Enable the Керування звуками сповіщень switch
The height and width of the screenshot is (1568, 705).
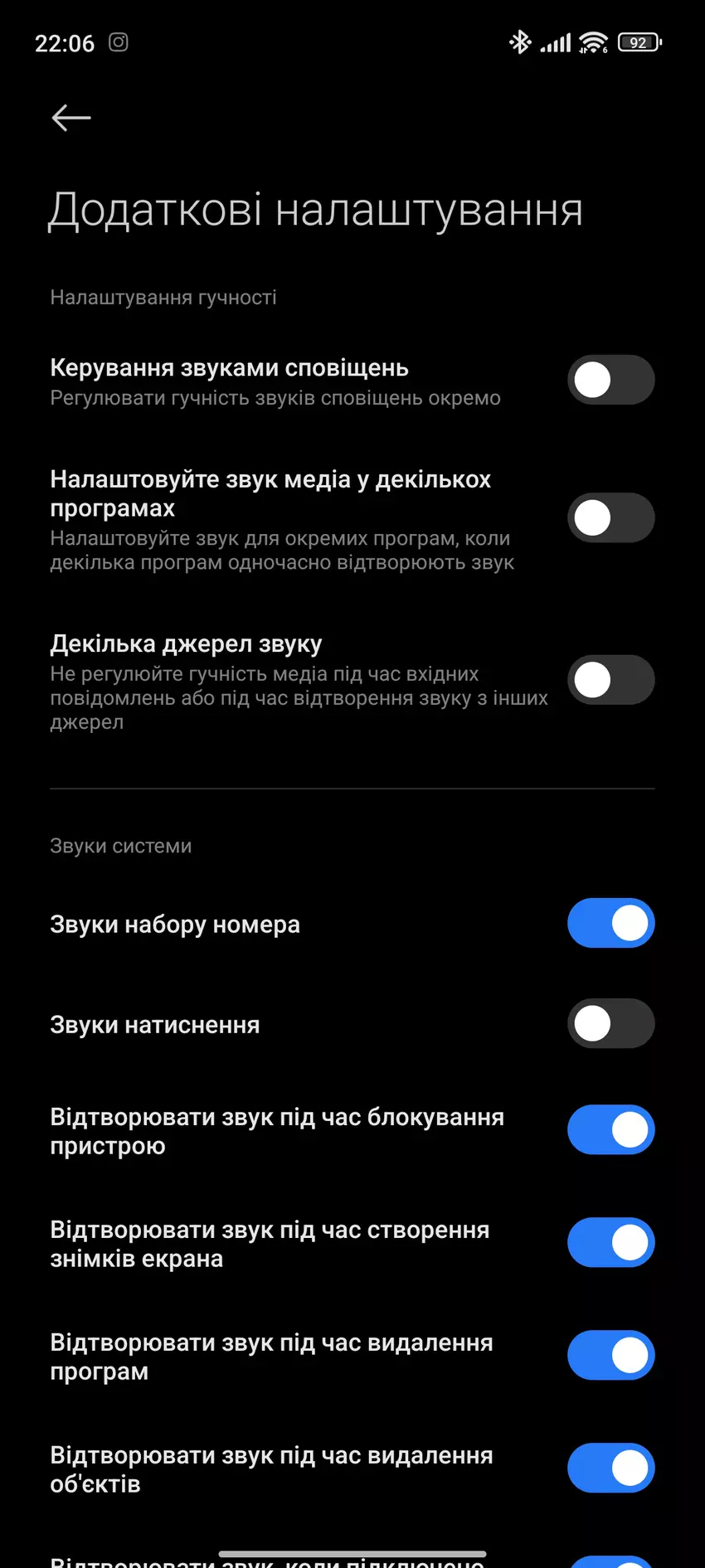610,381
